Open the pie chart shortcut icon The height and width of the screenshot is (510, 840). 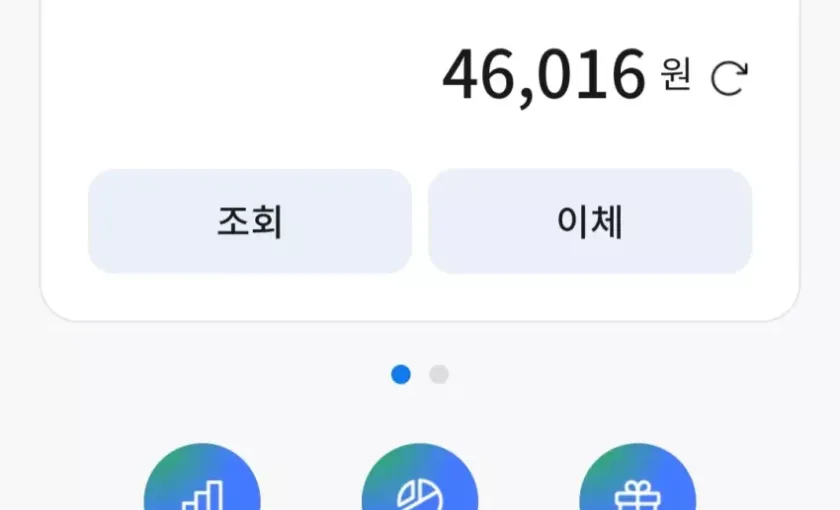[x=420, y=485]
